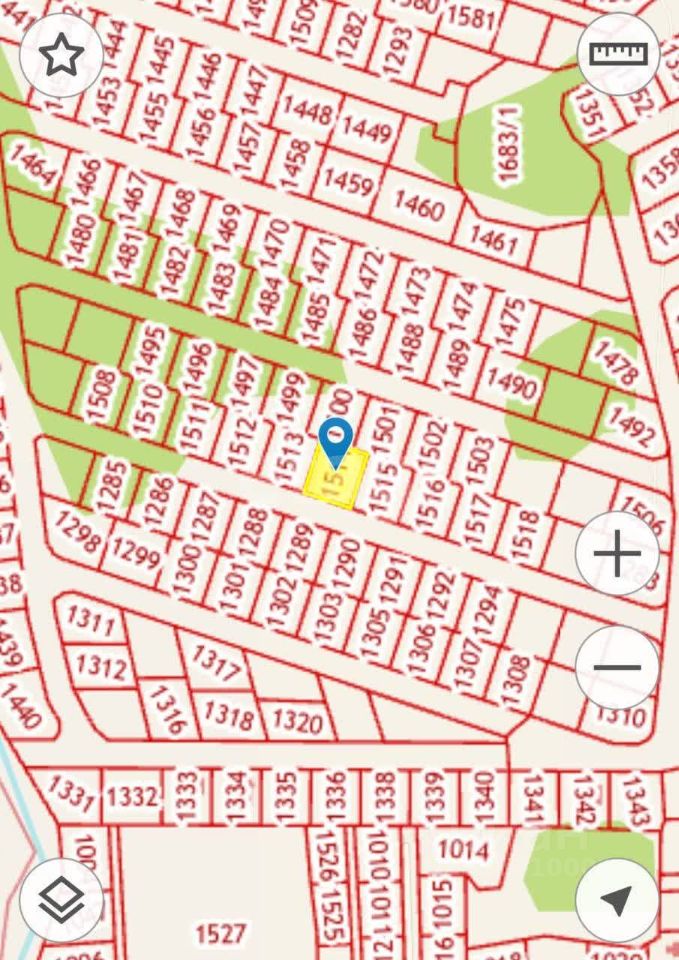
Task: Open the map layers selector
Action: point(61,900)
